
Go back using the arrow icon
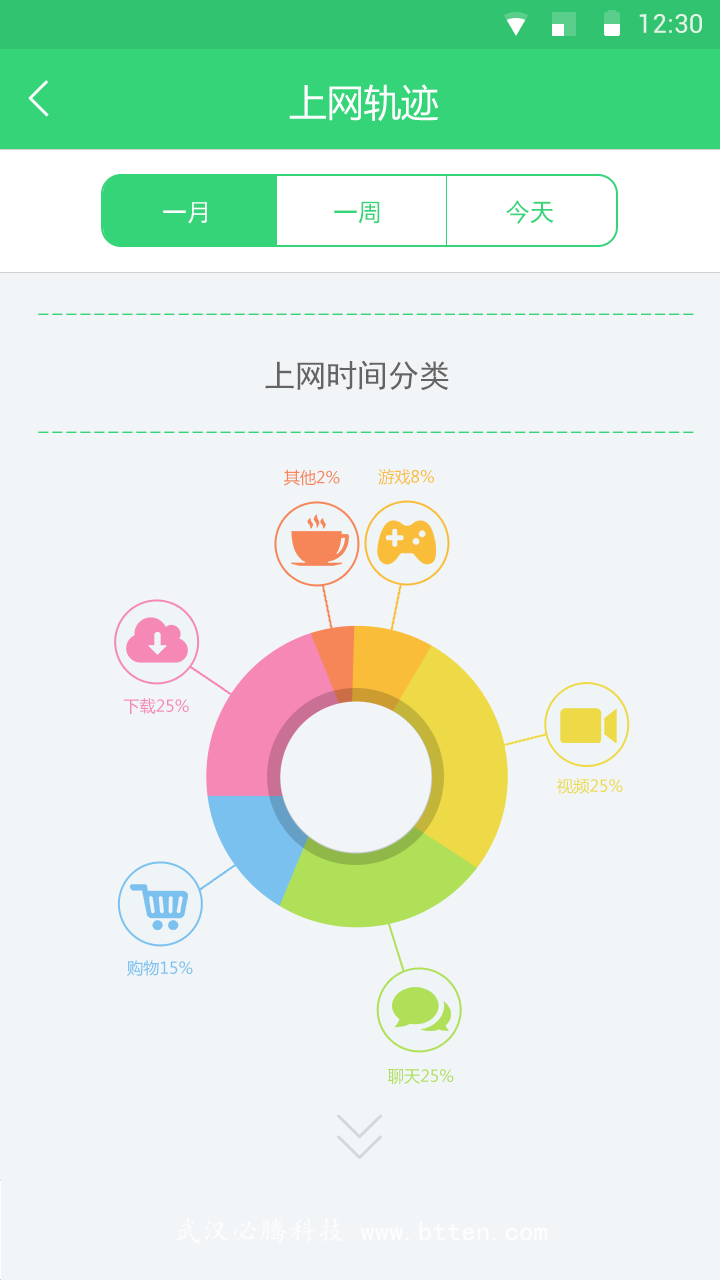tap(39, 99)
